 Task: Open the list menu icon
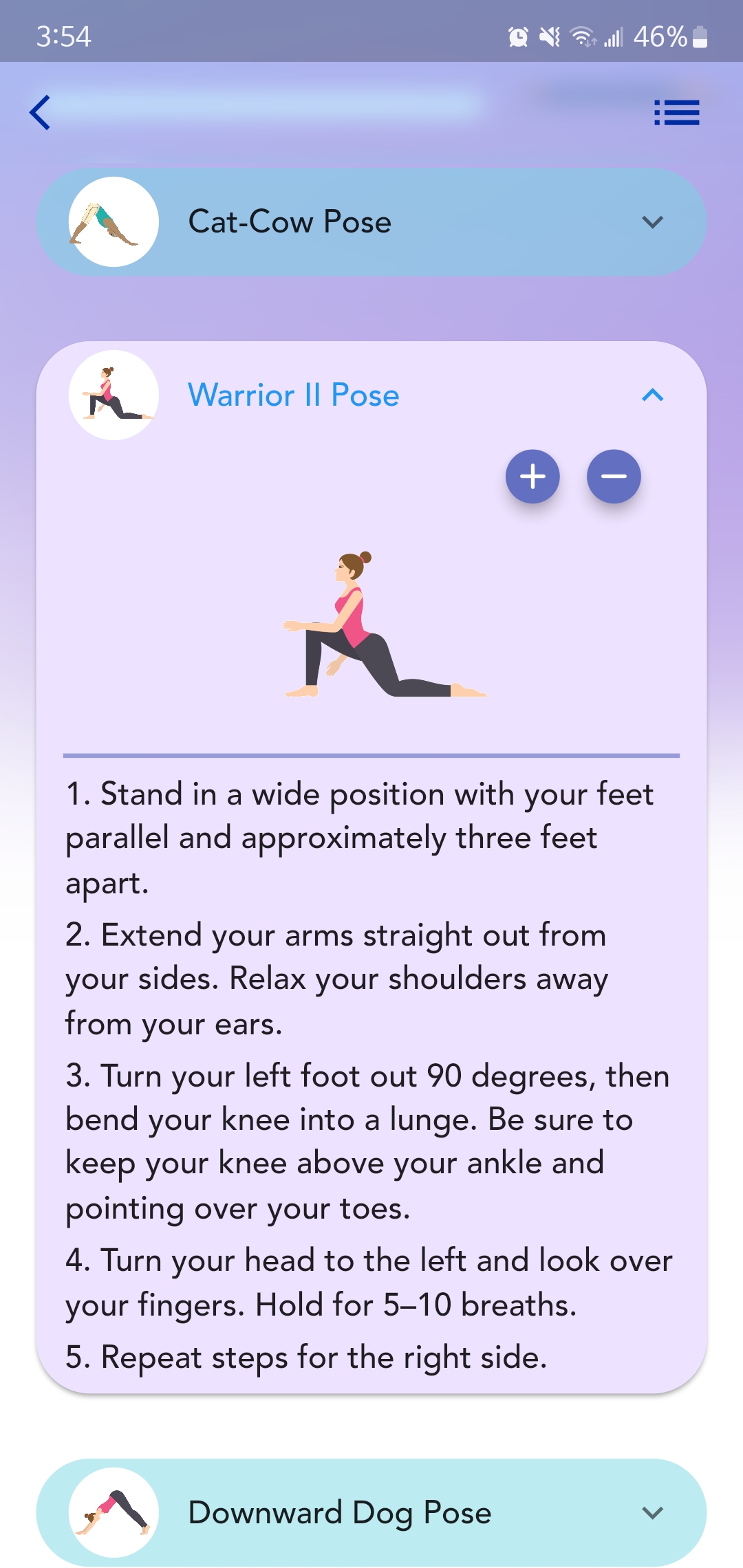click(x=676, y=112)
